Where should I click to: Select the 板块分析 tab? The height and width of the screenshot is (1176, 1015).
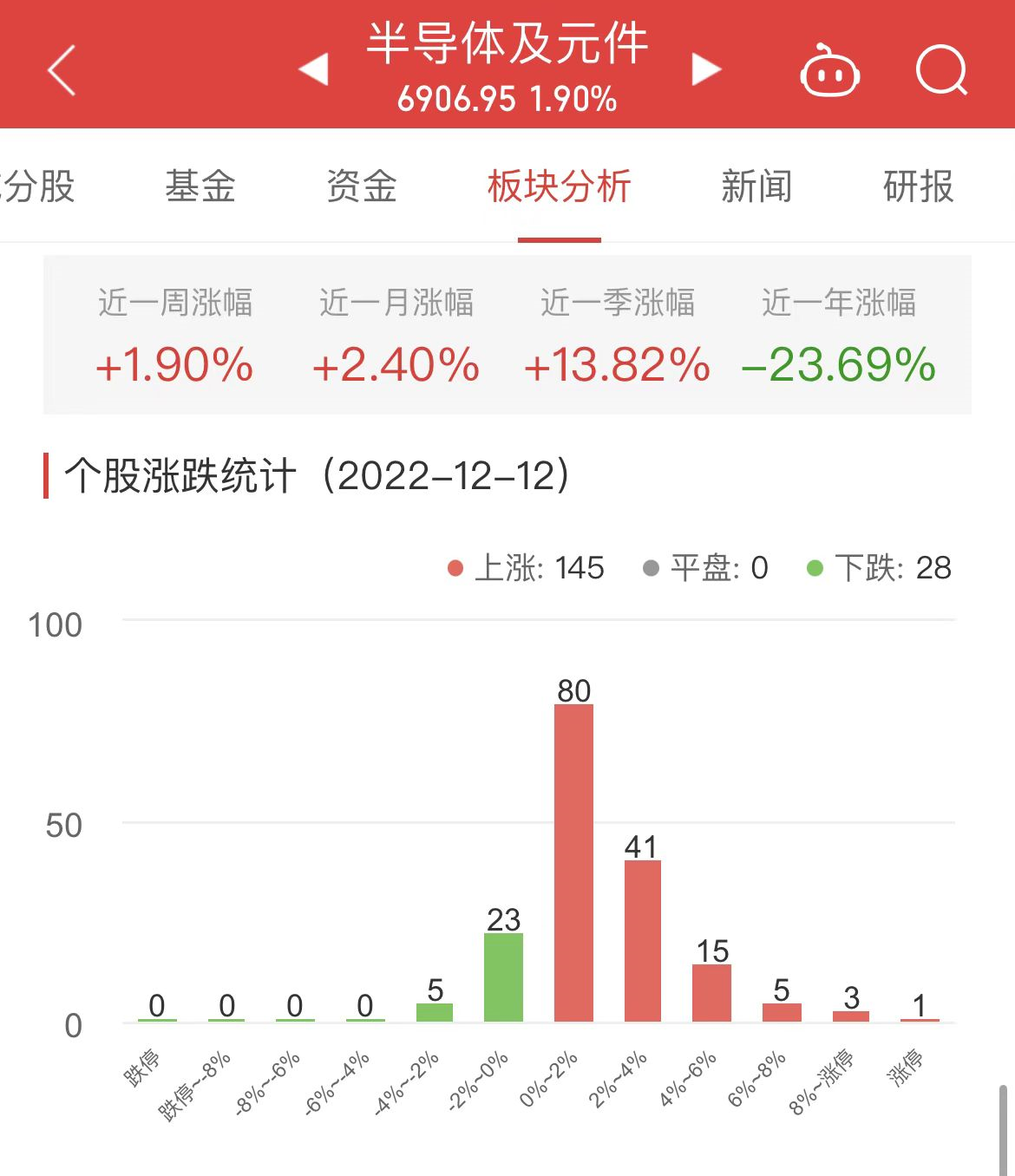pyautogui.click(x=559, y=186)
